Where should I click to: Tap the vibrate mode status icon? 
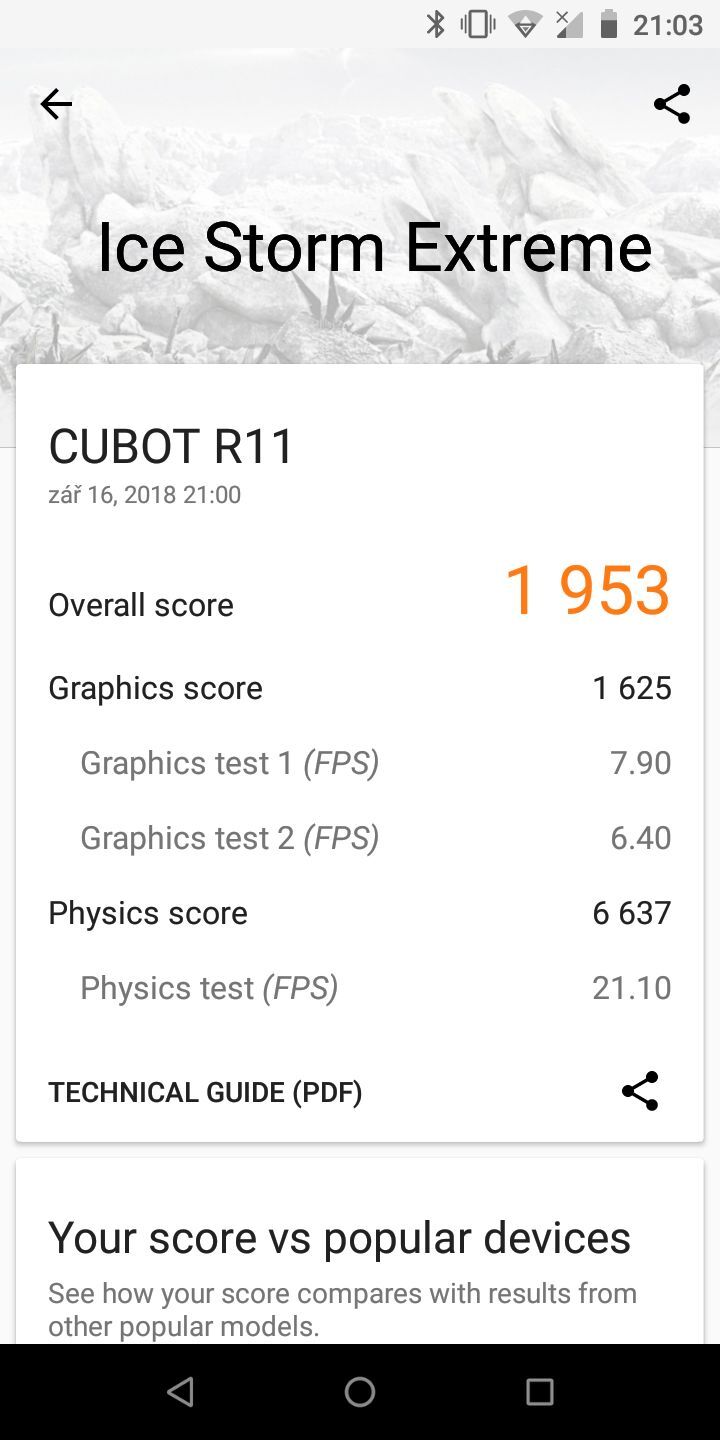(x=477, y=24)
